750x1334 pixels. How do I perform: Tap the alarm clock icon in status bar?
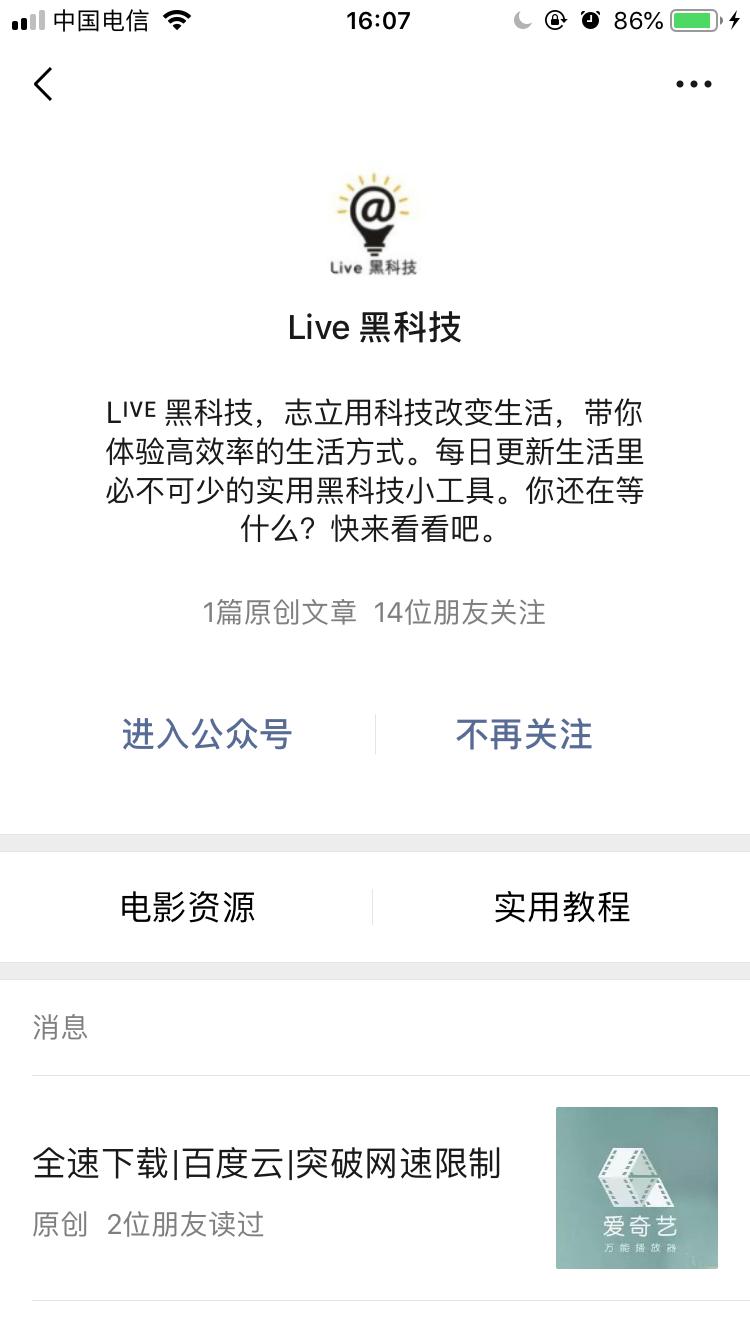coord(588,19)
